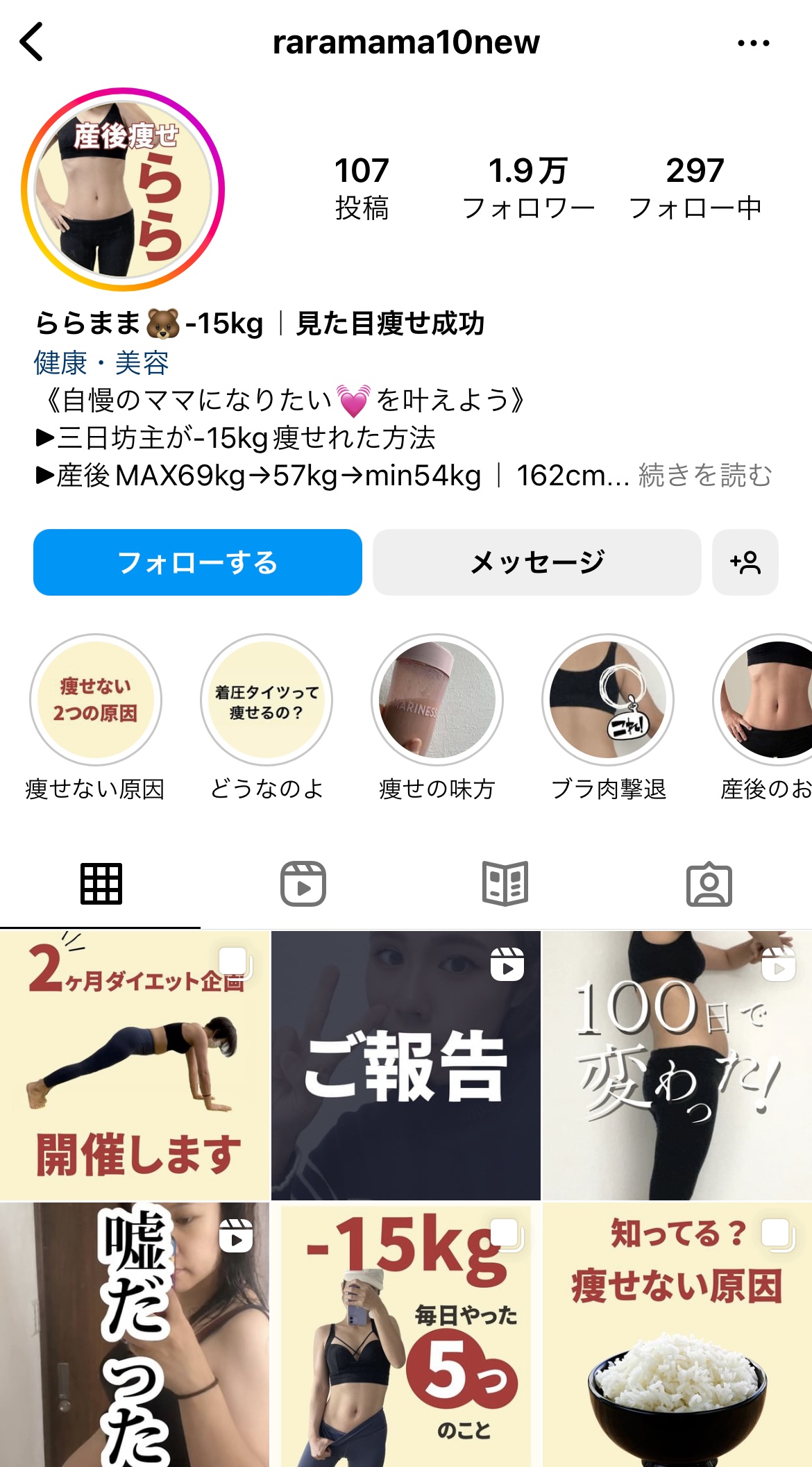Viewport: 812px width, 1467px height.
Task: Open メッセージ to send a message
Action: [x=536, y=562]
